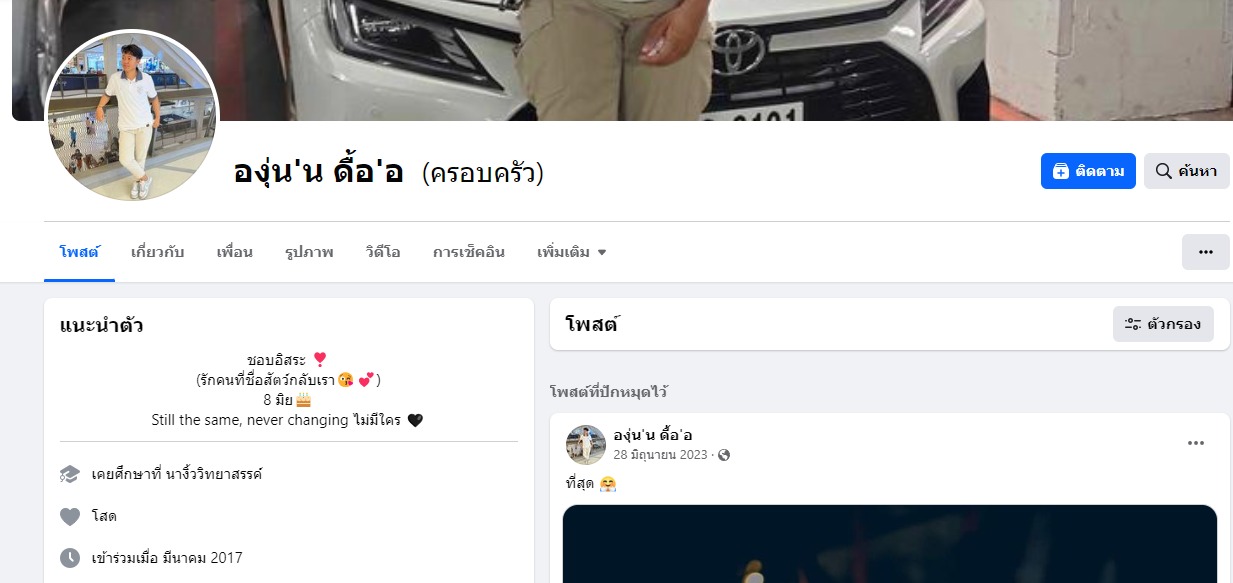The width and height of the screenshot is (1233, 583).
Task: Expand the เพิ่มเติม dropdown
Action: click(571, 252)
